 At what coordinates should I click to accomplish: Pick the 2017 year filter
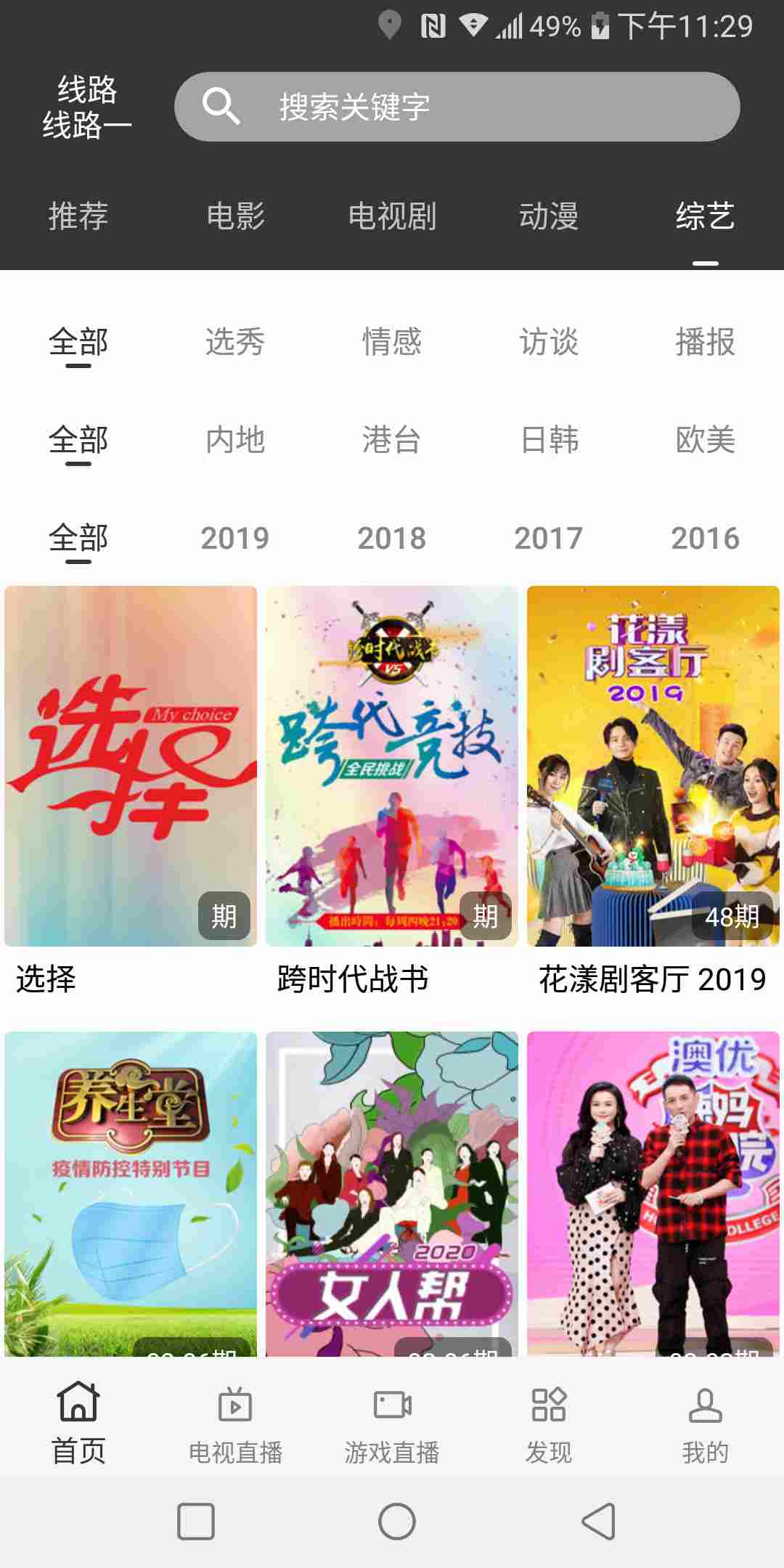click(549, 538)
